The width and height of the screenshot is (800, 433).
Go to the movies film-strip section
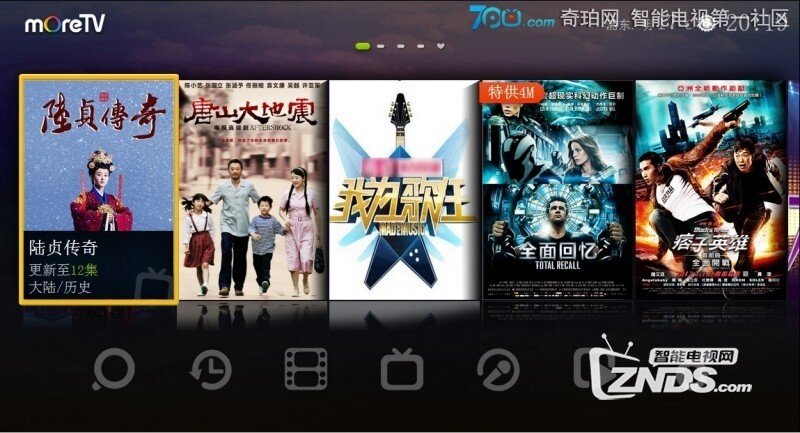pos(305,370)
